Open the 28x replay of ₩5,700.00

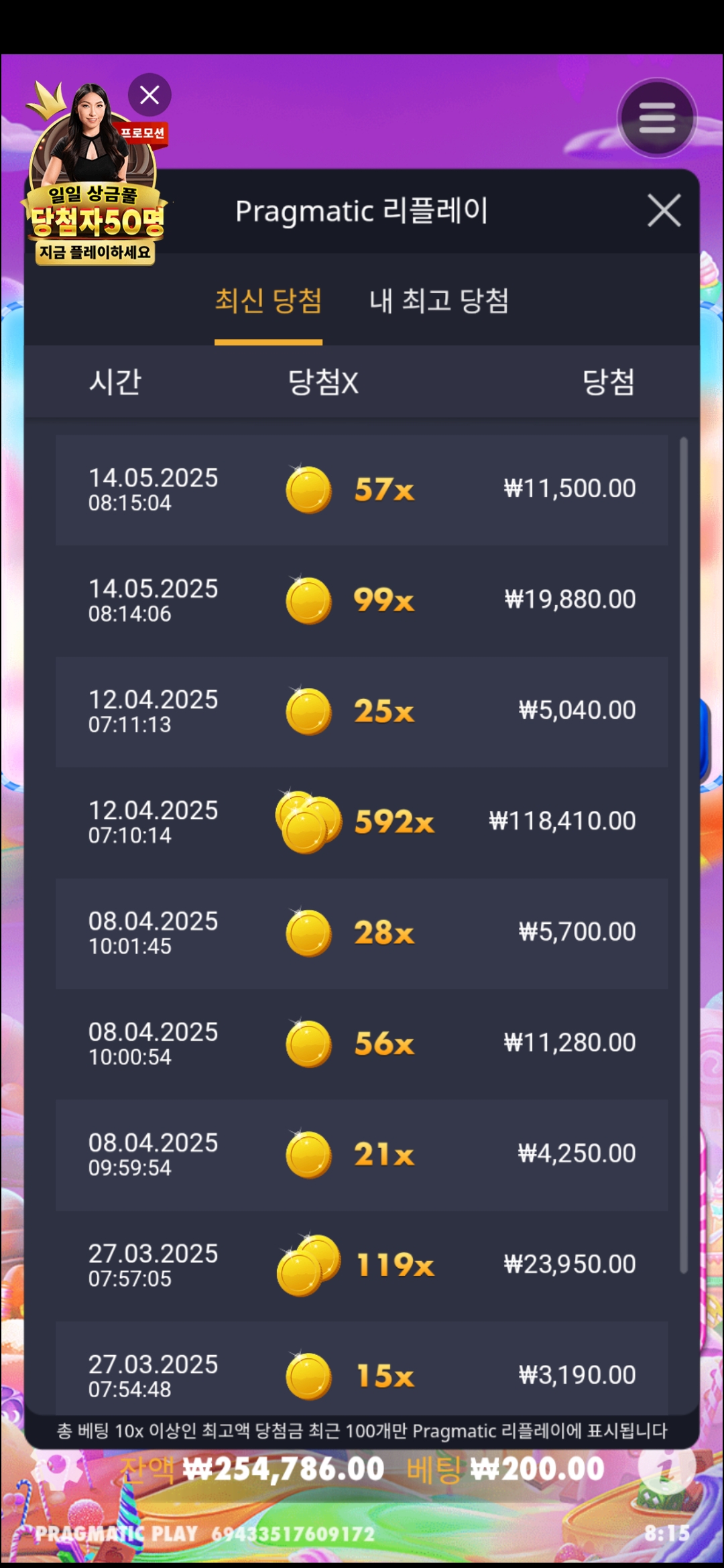(362, 933)
